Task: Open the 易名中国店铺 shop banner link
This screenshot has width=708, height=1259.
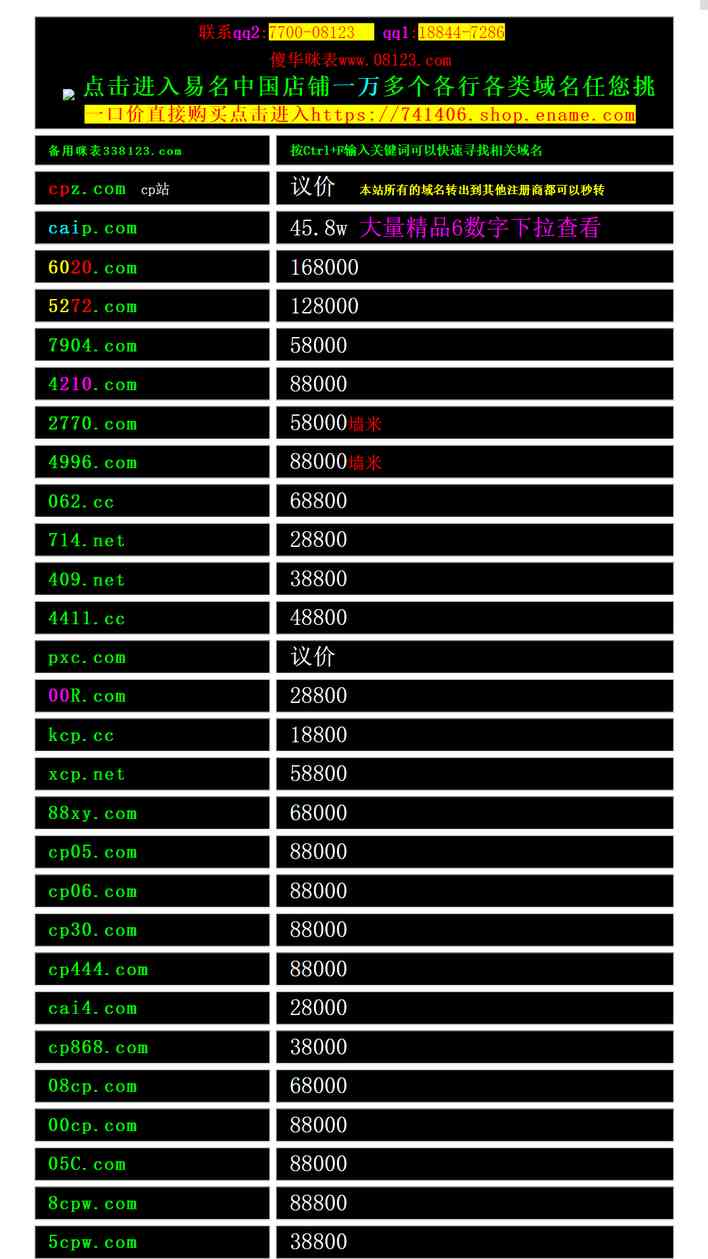Action: (x=359, y=87)
